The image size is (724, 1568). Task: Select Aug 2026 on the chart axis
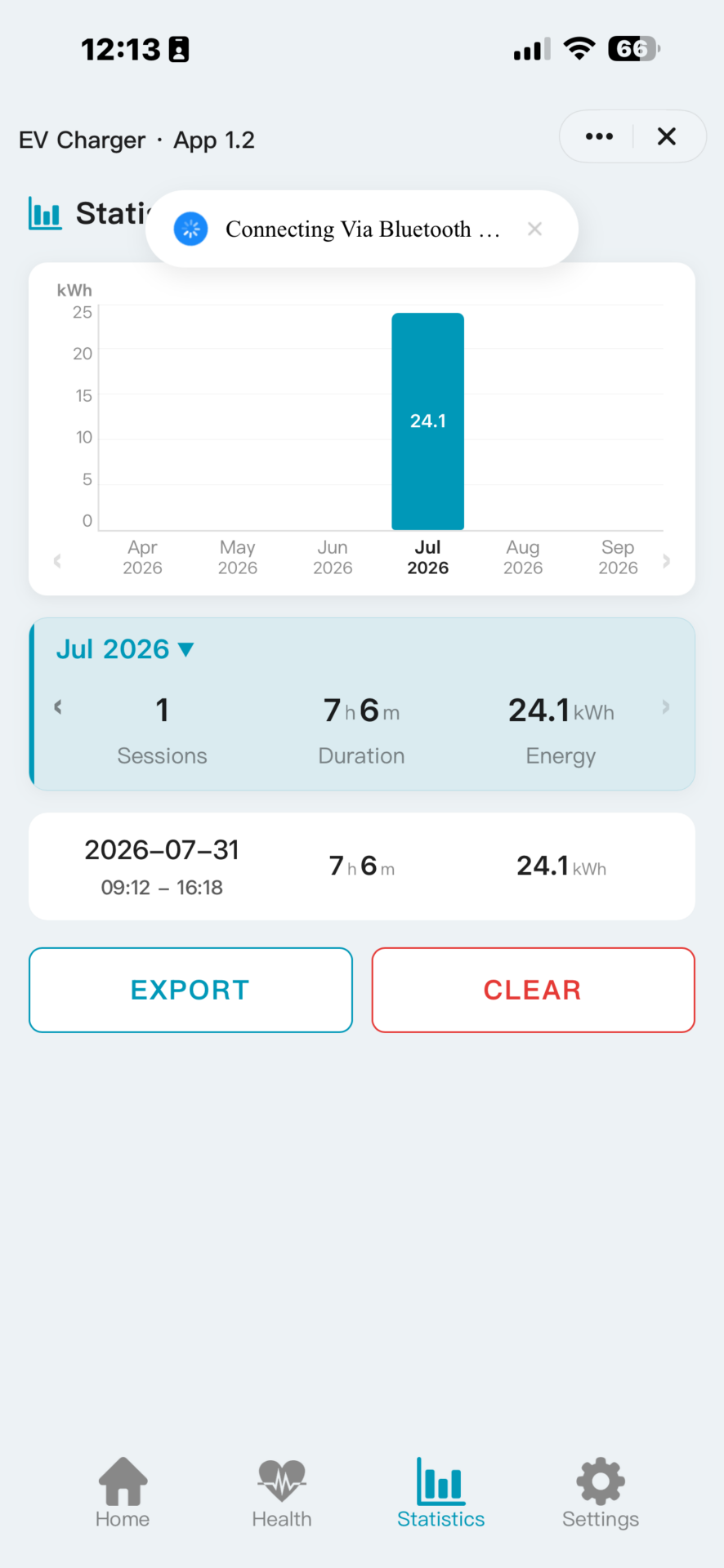(x=523, y=557)
